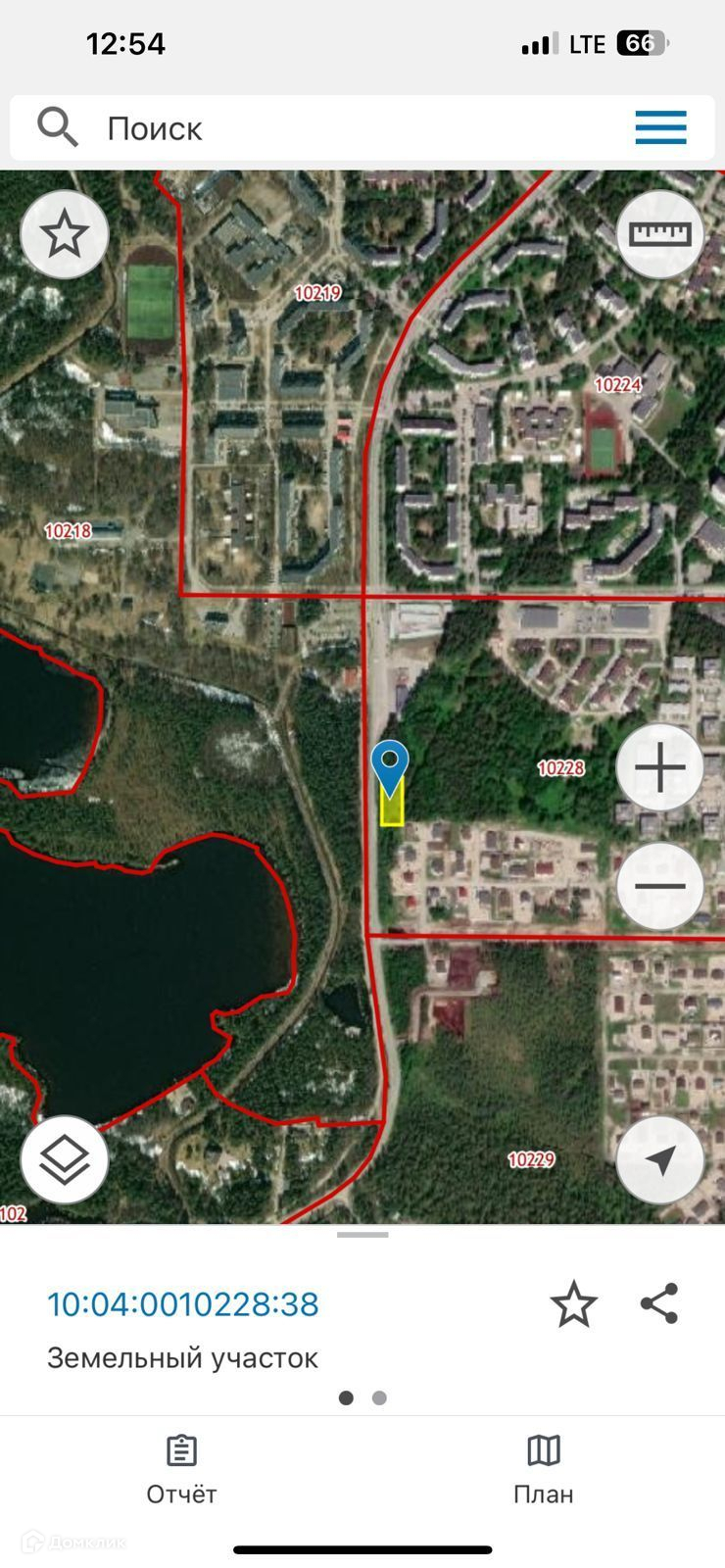Center map on my location
The height and width of the screenshot is (1568, 725).
(660, 1159)
